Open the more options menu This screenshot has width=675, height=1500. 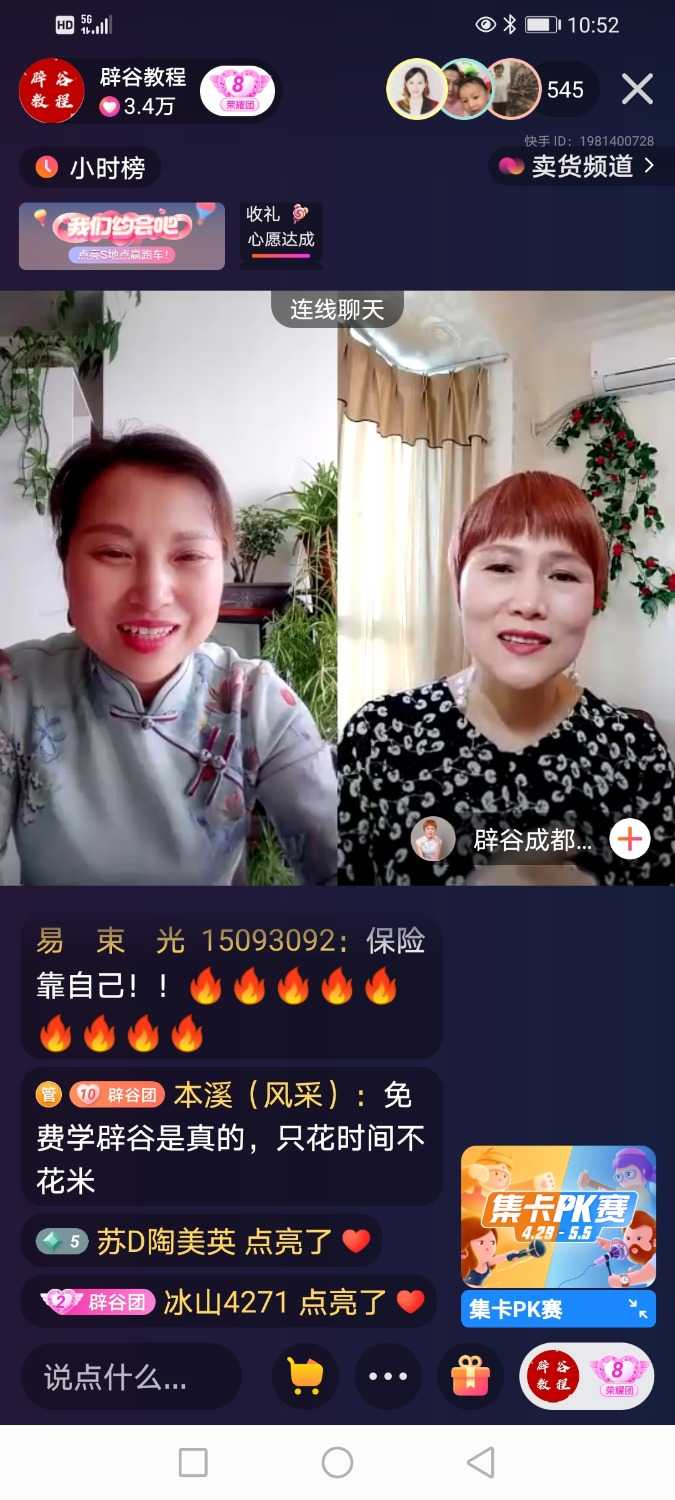pyautogui.click(x=388, y=1377)
